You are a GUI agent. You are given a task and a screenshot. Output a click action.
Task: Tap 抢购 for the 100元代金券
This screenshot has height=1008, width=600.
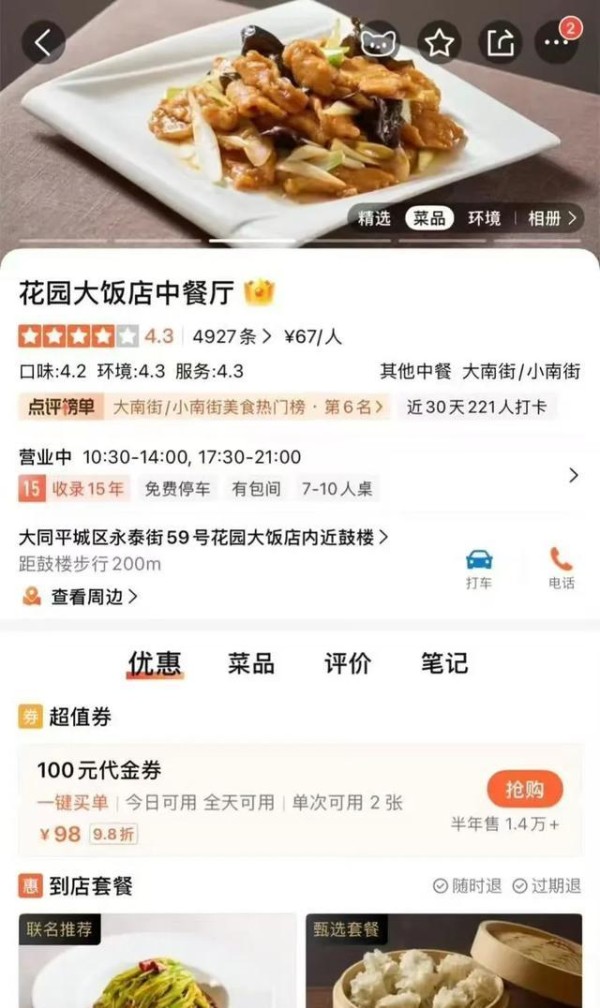point(524,789)
